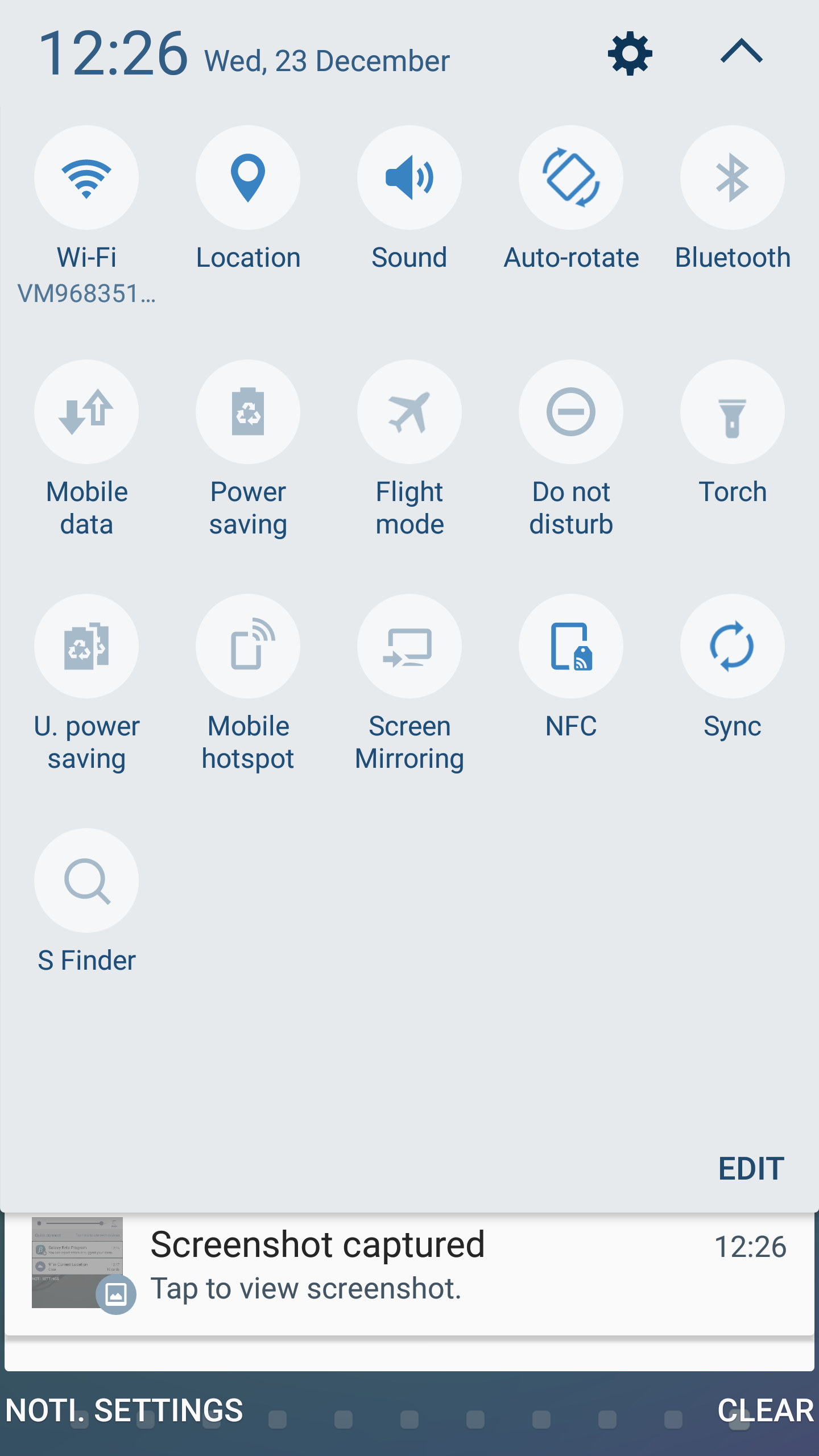Enable Power saving mode
This screenshot has height=1456, width=819.
248,412
